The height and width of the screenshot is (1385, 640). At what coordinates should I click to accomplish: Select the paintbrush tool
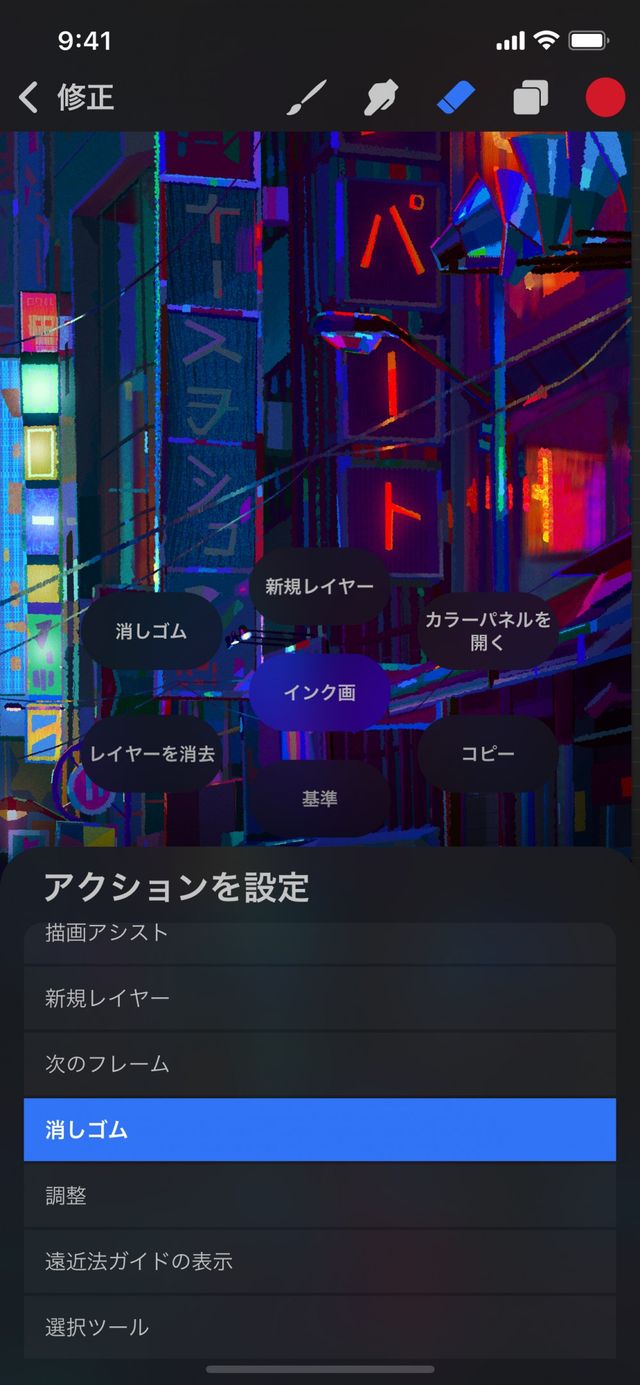307,98
